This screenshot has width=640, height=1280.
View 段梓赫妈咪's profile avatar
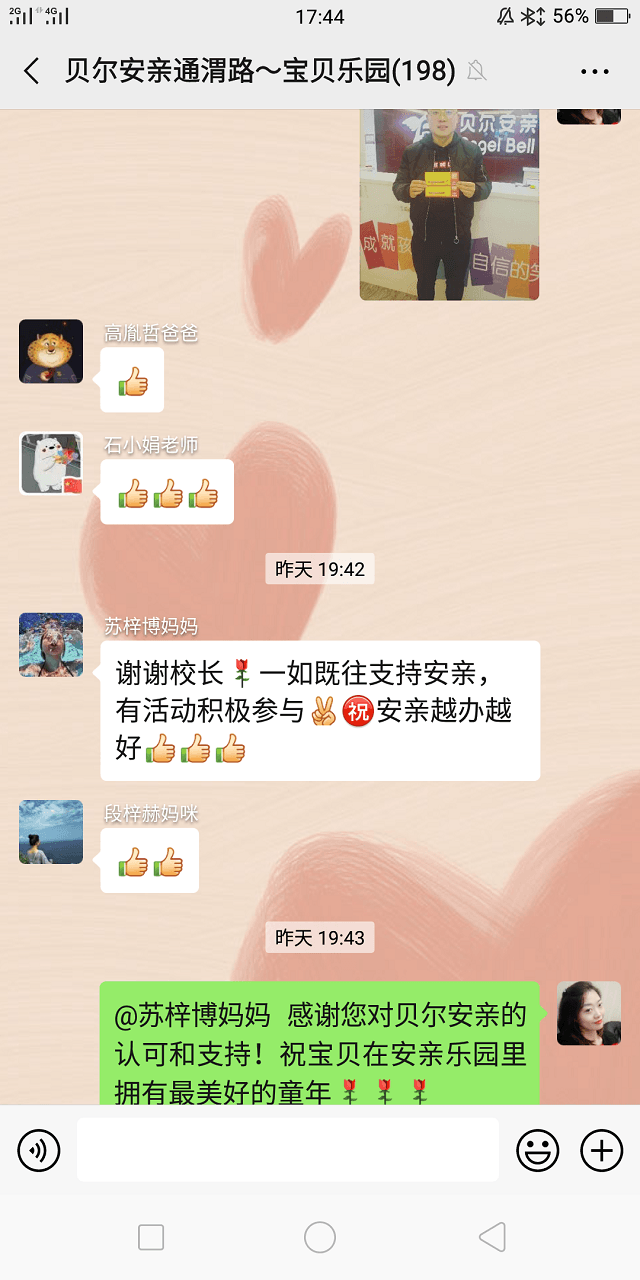(51, 831)
